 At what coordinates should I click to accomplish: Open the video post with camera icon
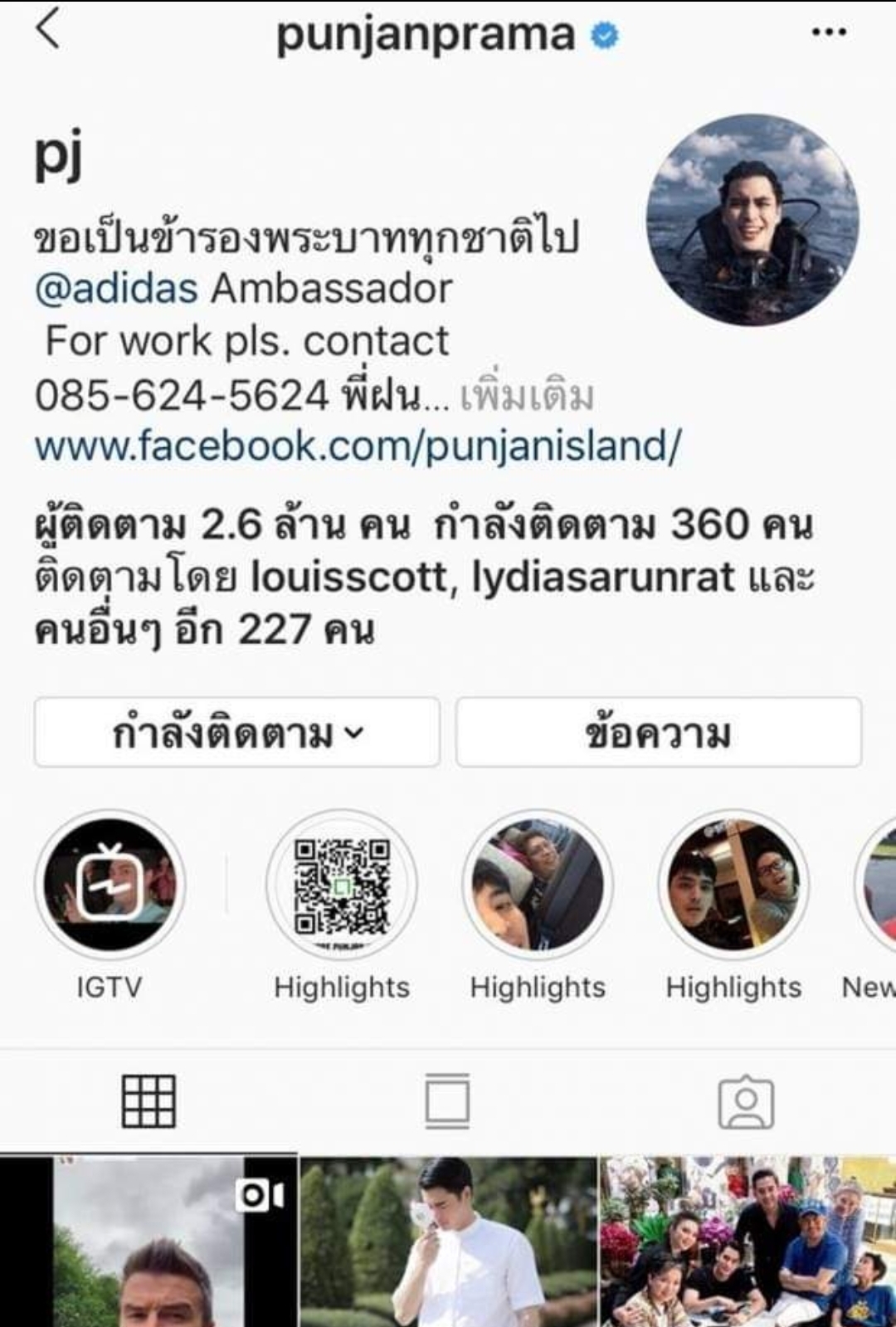click(149, 1242)
